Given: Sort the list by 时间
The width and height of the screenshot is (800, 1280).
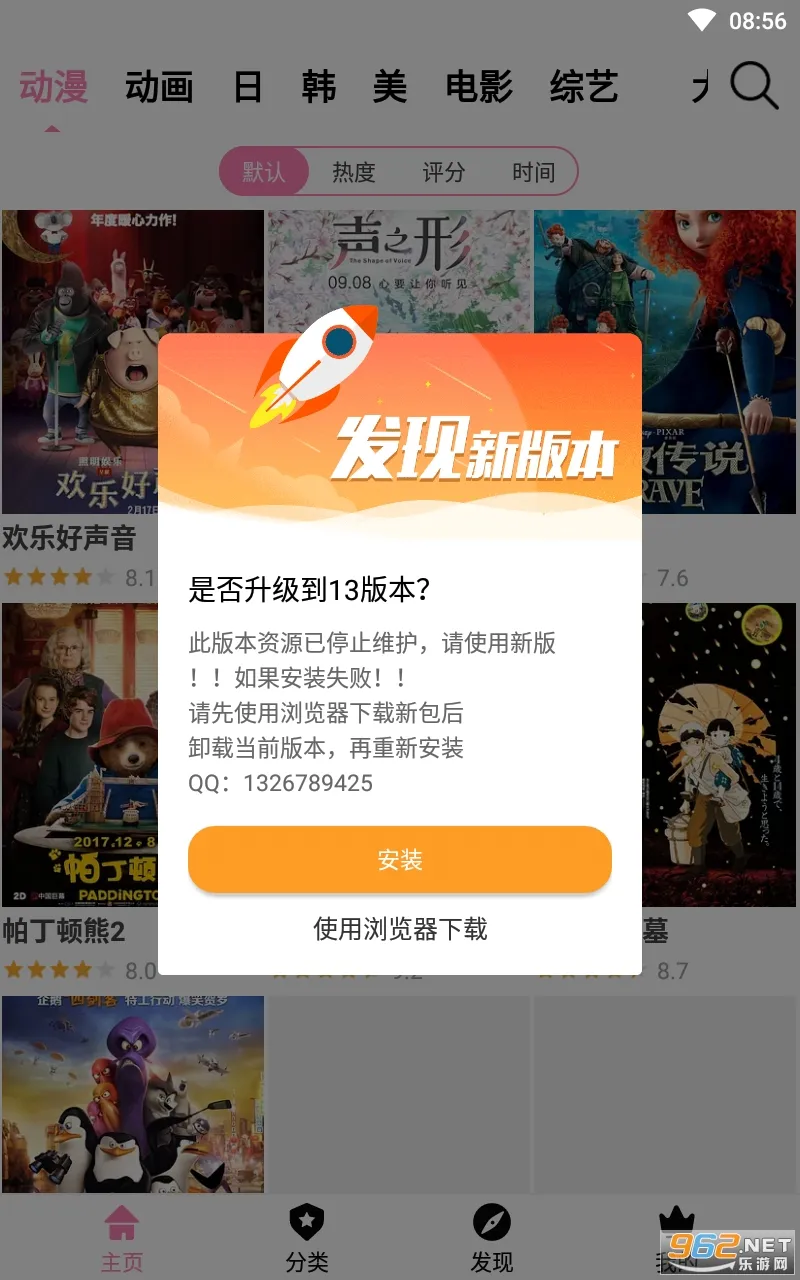Looking at the screenshot, I should pyautogui.click(x=533, y=172).
